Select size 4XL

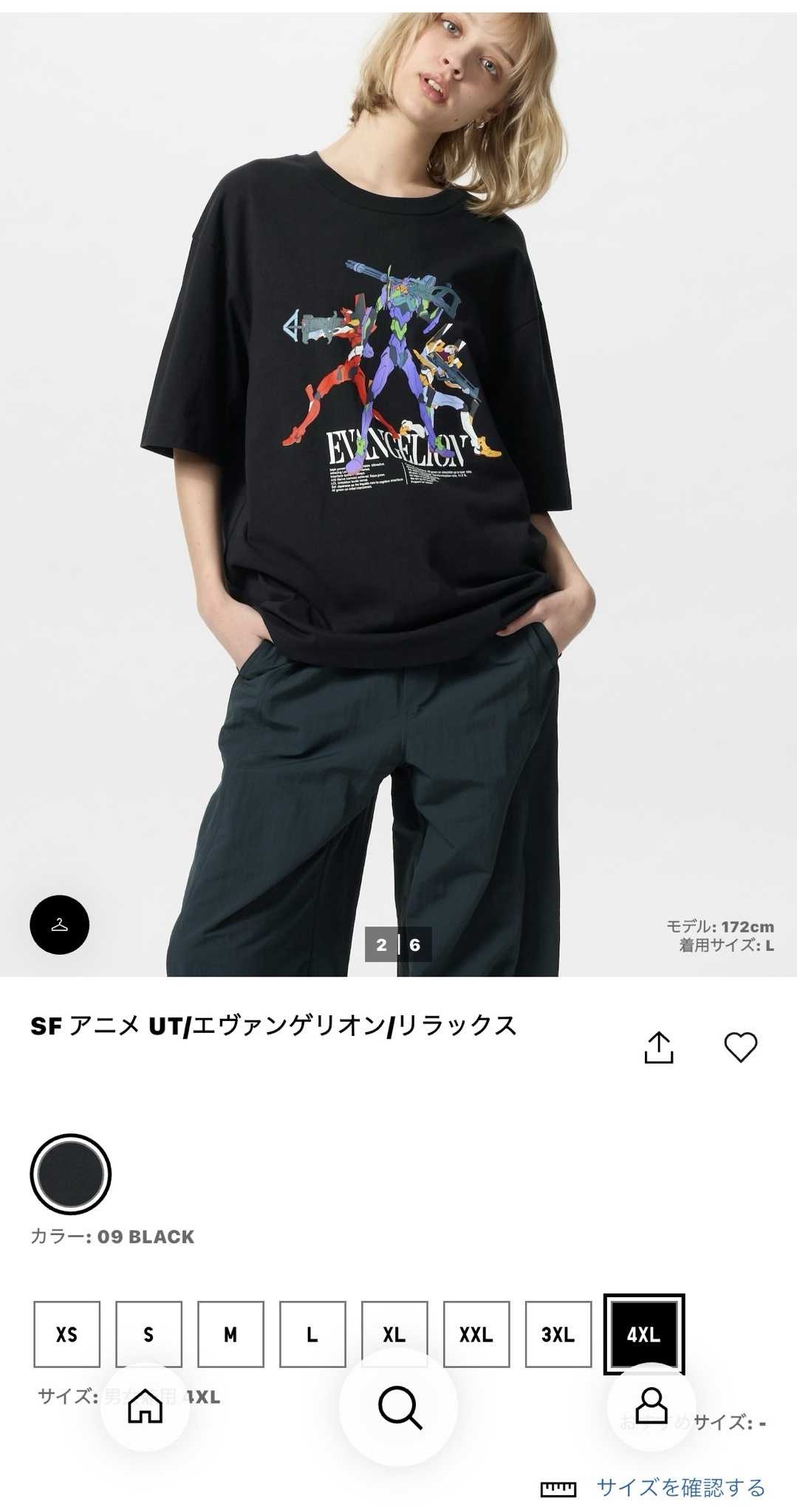[x=643, y=1334]
